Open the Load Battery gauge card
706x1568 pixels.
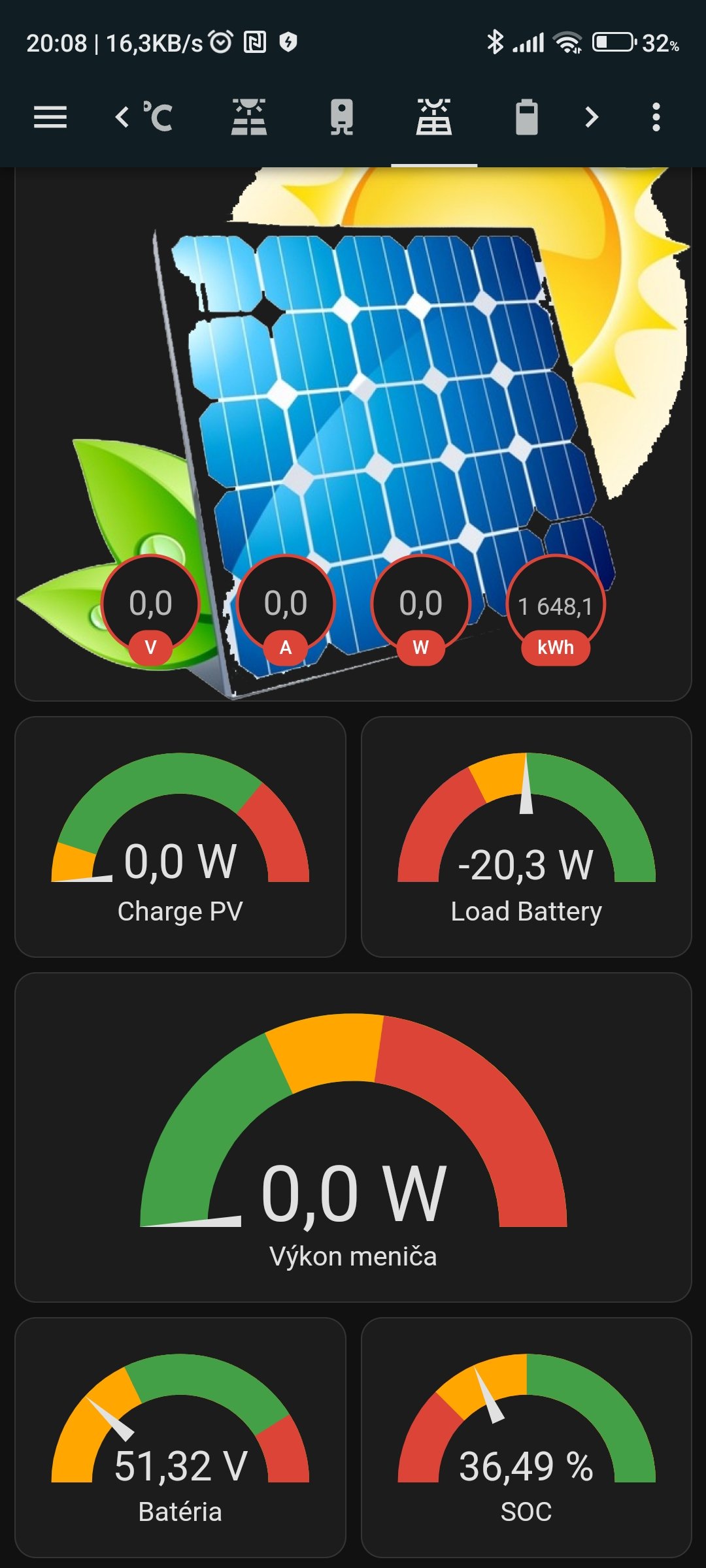click(x=526, y=836)
